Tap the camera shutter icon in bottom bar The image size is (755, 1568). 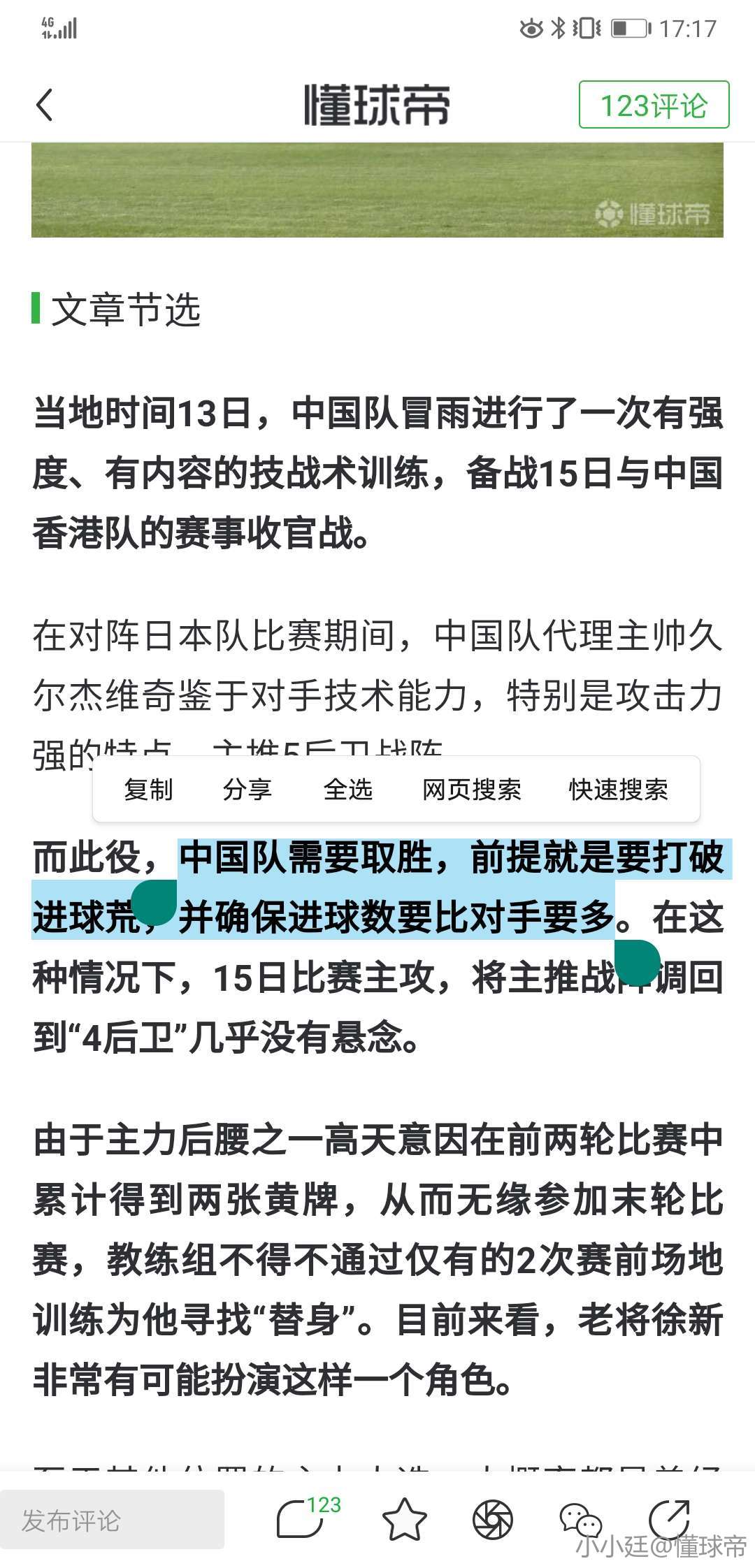(492, 1520)
